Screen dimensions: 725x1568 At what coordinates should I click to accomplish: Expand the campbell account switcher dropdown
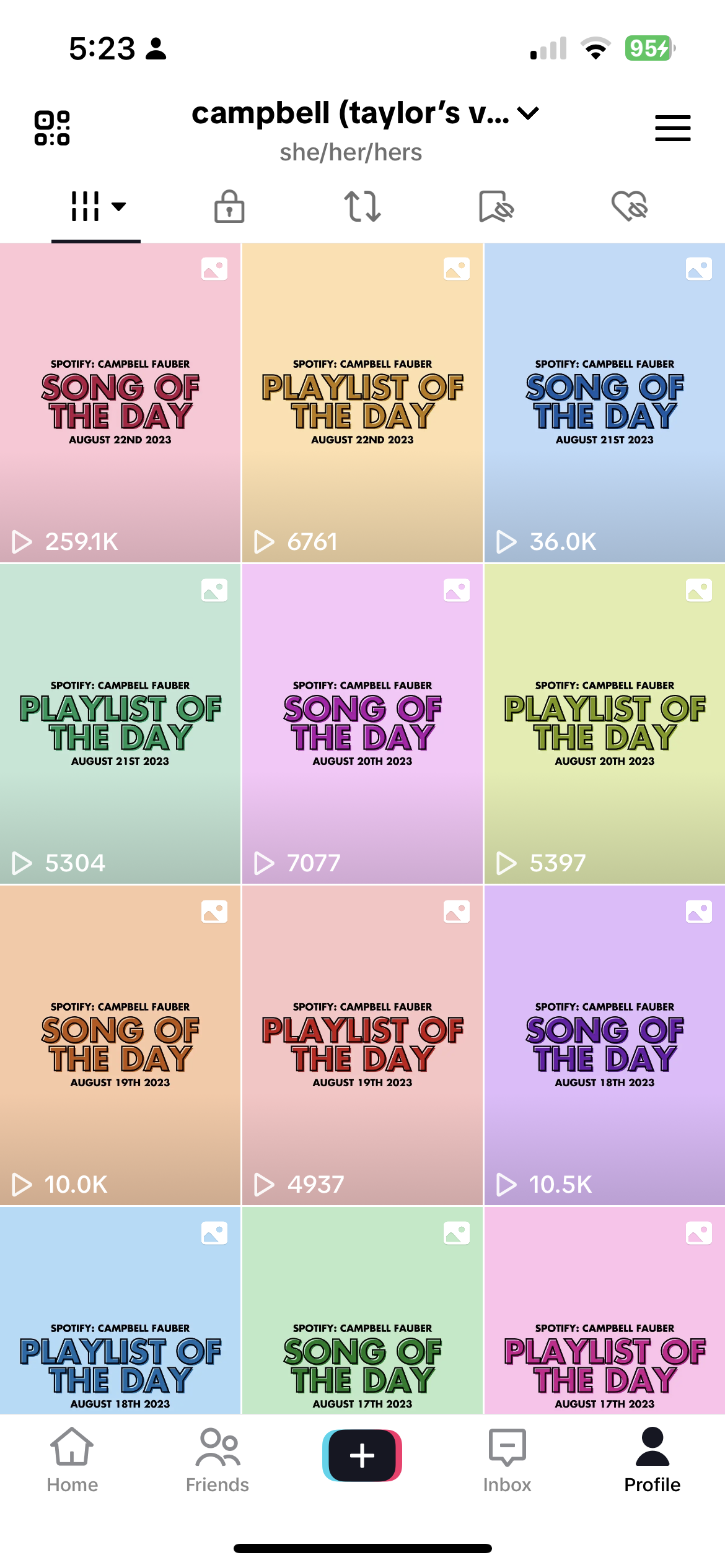366,113
